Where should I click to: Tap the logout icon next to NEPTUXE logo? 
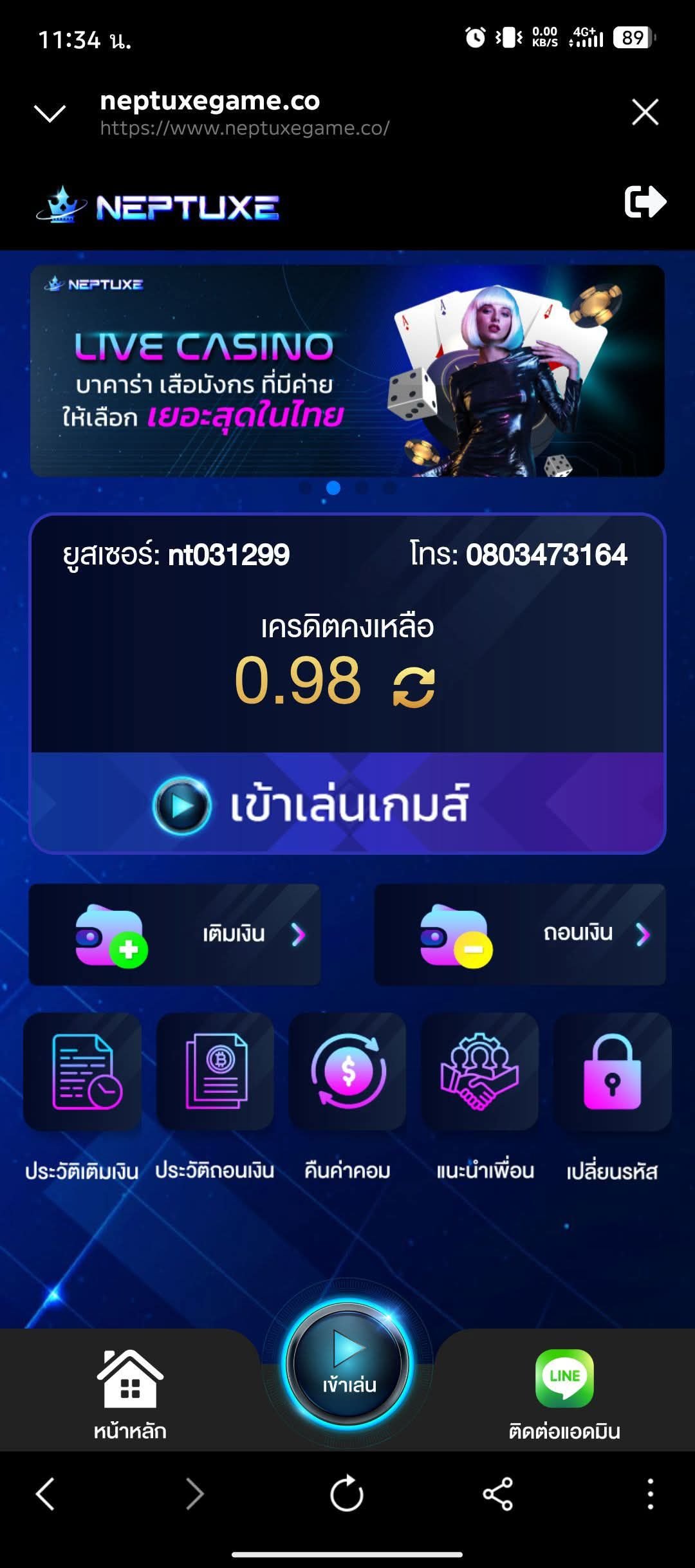pyautogui.click(x=645, y=202)
